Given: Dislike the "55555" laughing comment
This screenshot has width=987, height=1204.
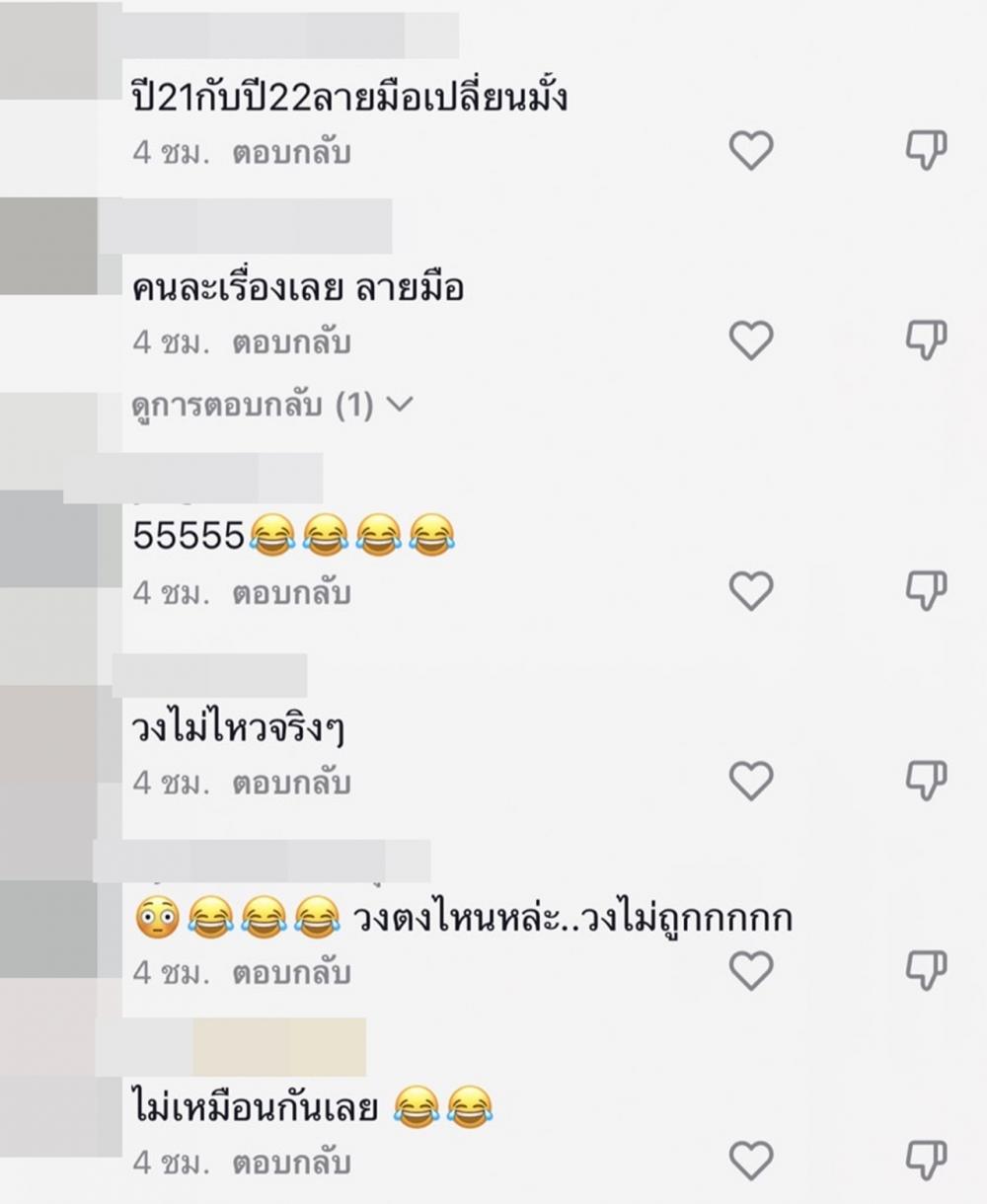Looking at the screenshot, I should (926, 591).
